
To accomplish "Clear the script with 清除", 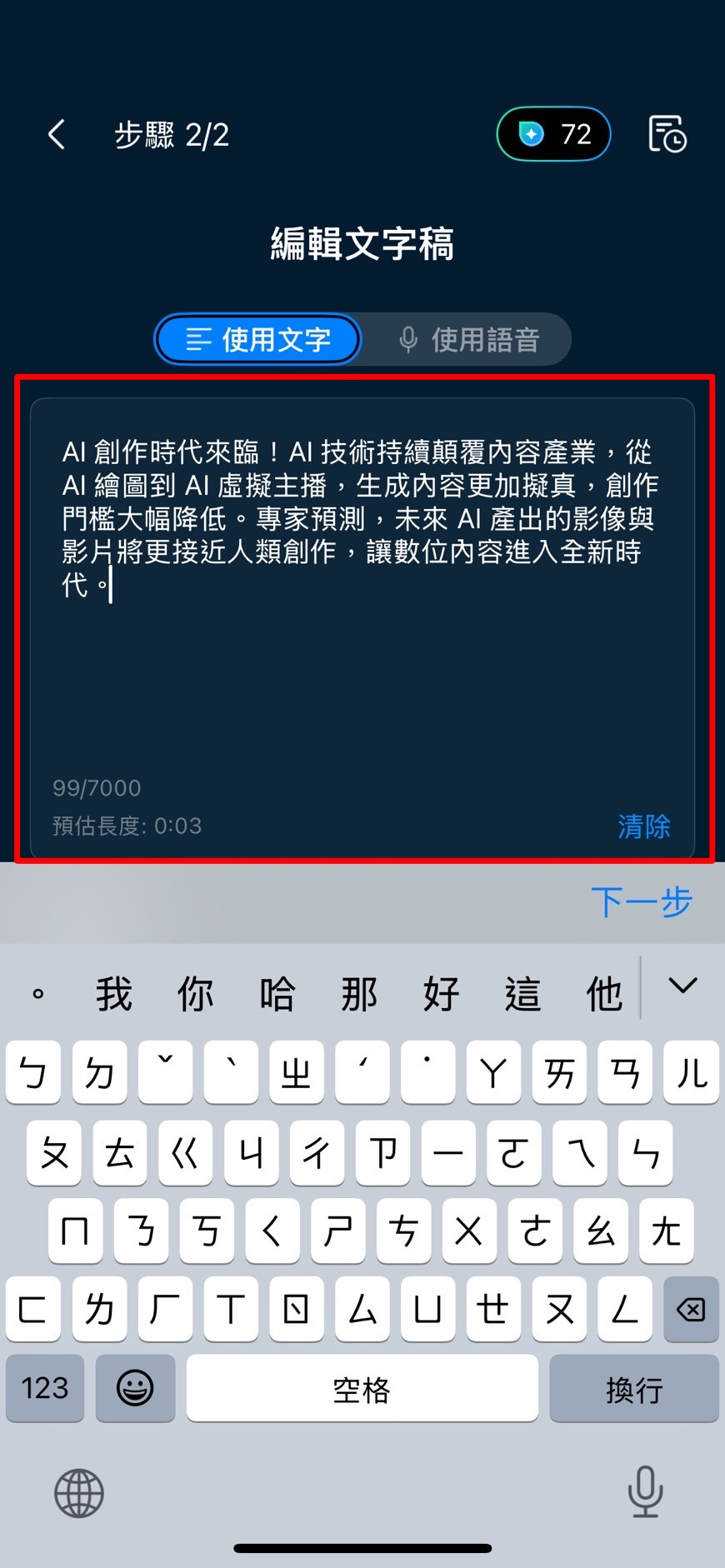I will click(x=643, y=826).
